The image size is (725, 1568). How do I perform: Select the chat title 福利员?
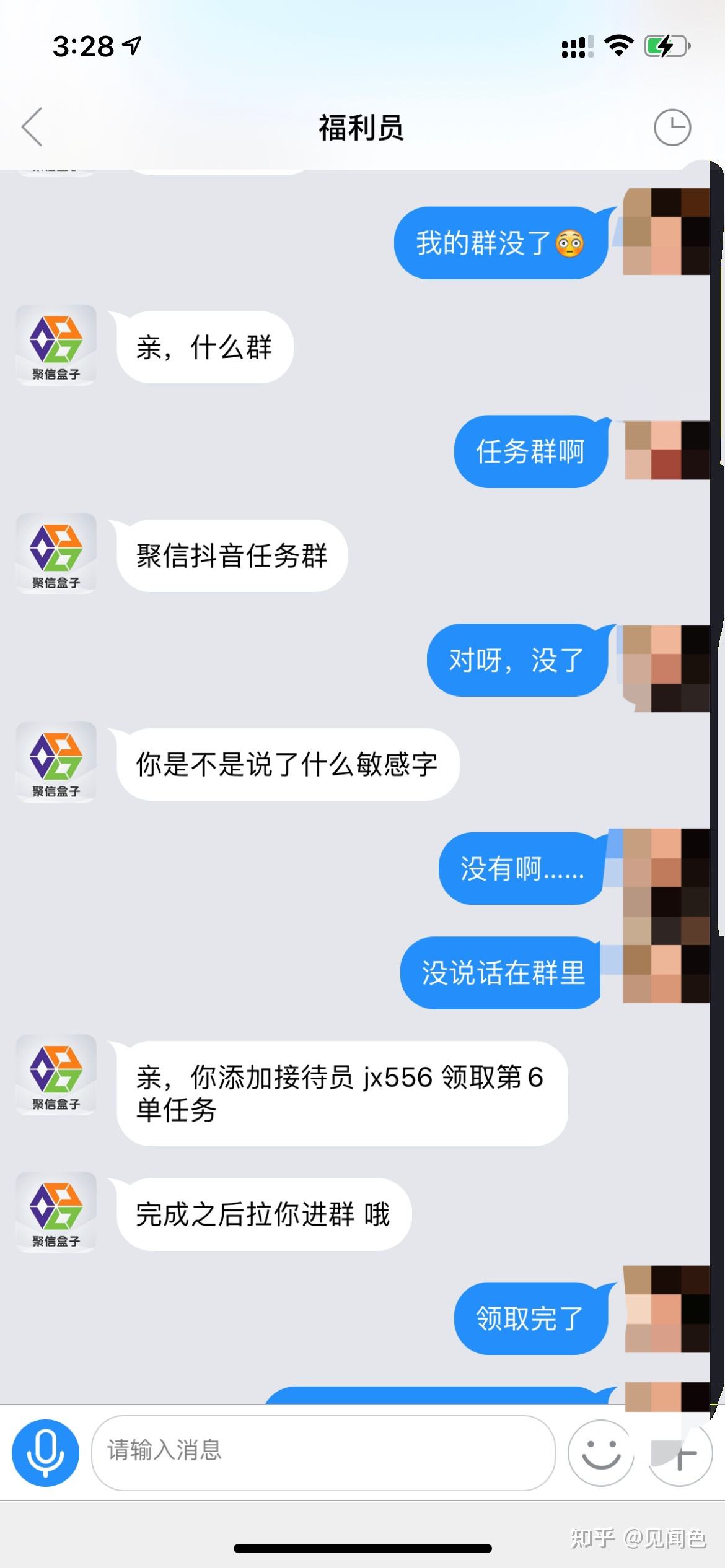click(x=361, y=128)
